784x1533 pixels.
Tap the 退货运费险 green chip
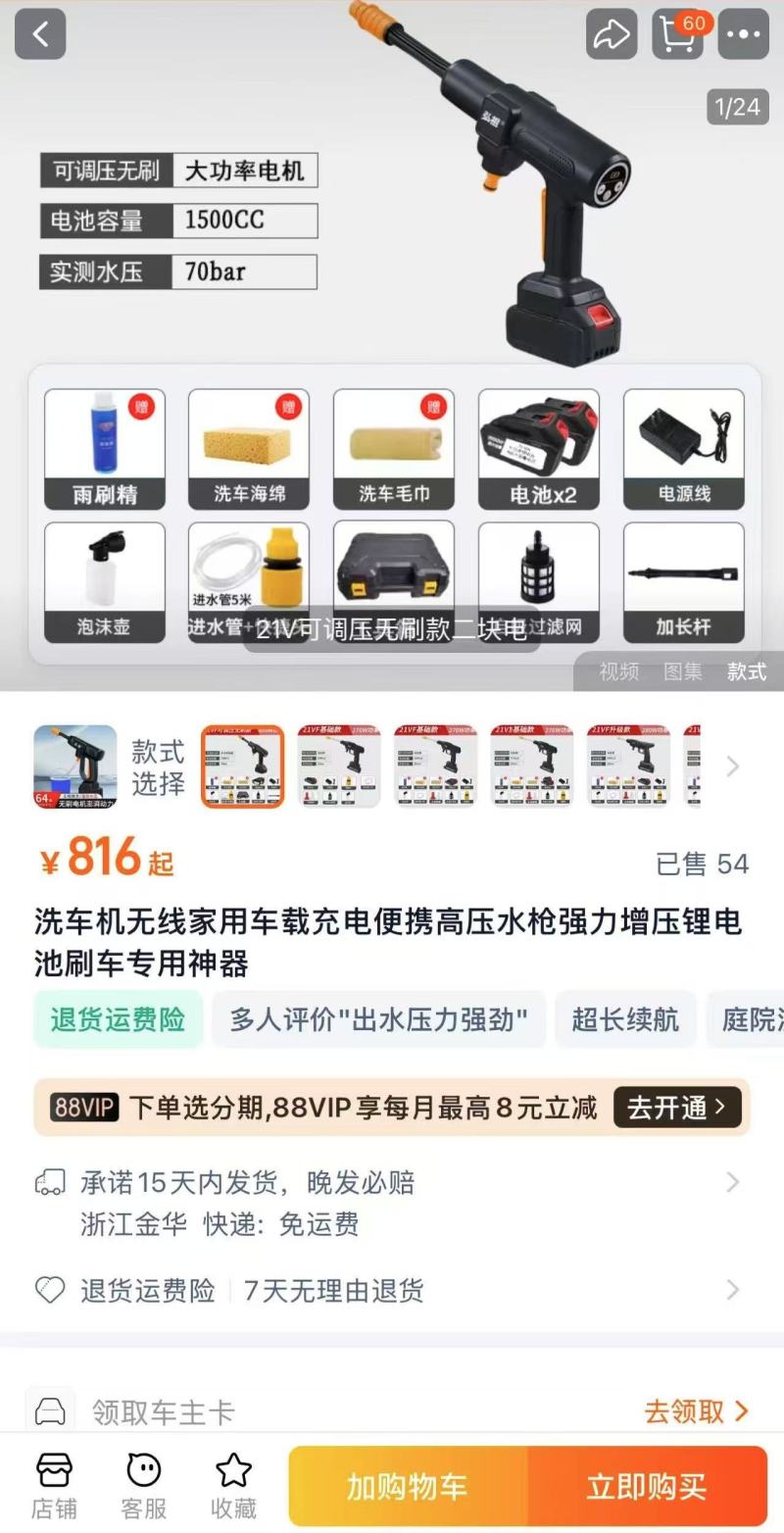coord(118,1019)
